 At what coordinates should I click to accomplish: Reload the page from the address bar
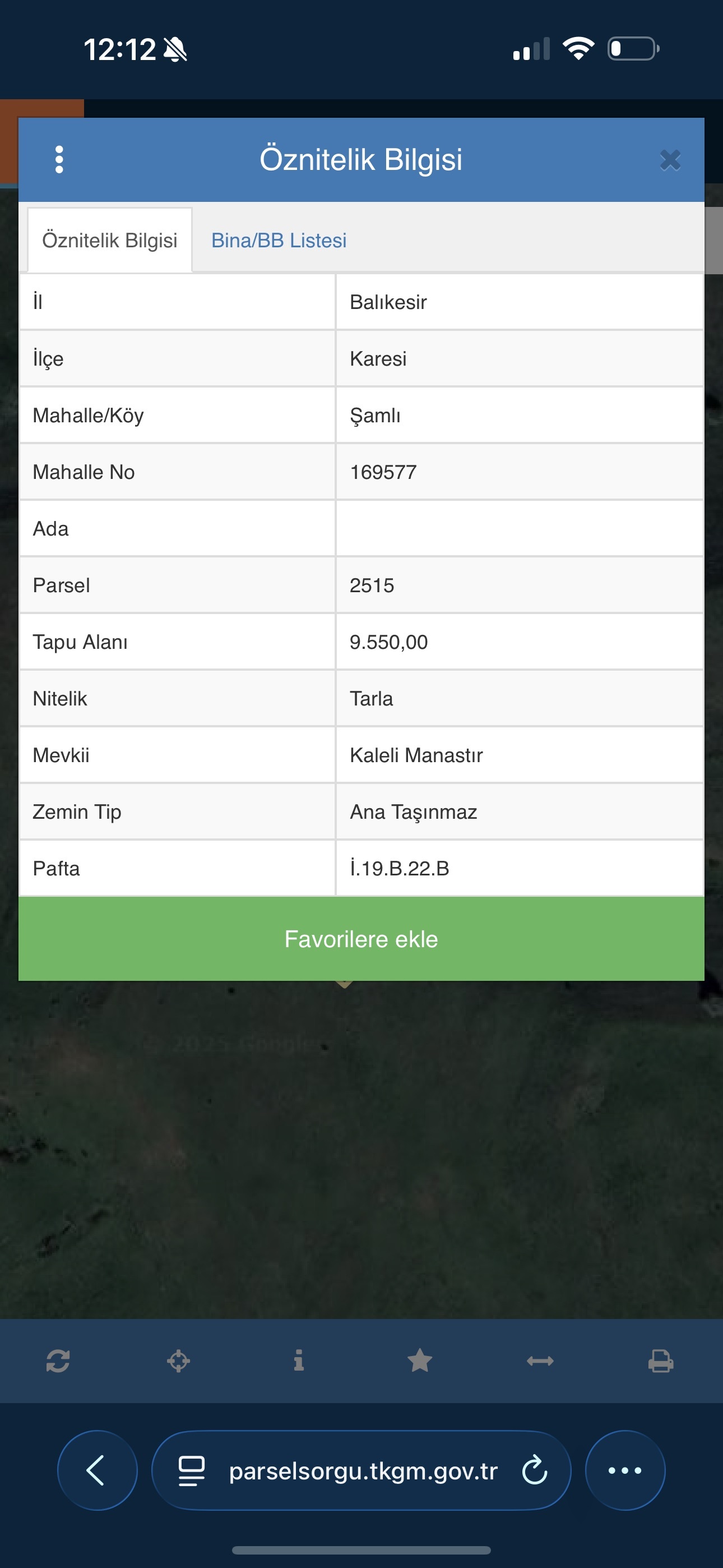pos(535,1470)
